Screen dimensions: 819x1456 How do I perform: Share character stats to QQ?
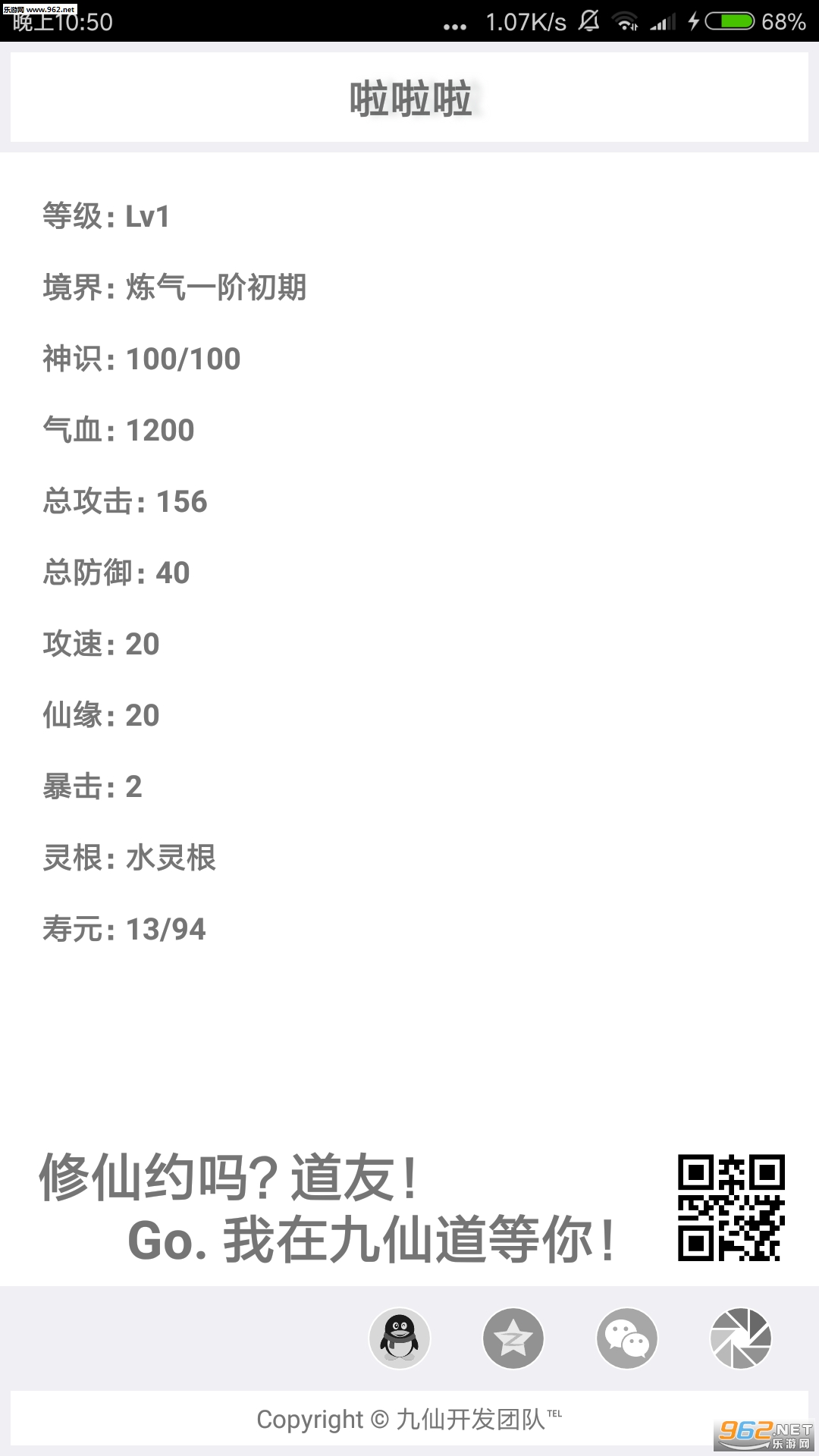pyautogui.click(x=400, y=1338)
